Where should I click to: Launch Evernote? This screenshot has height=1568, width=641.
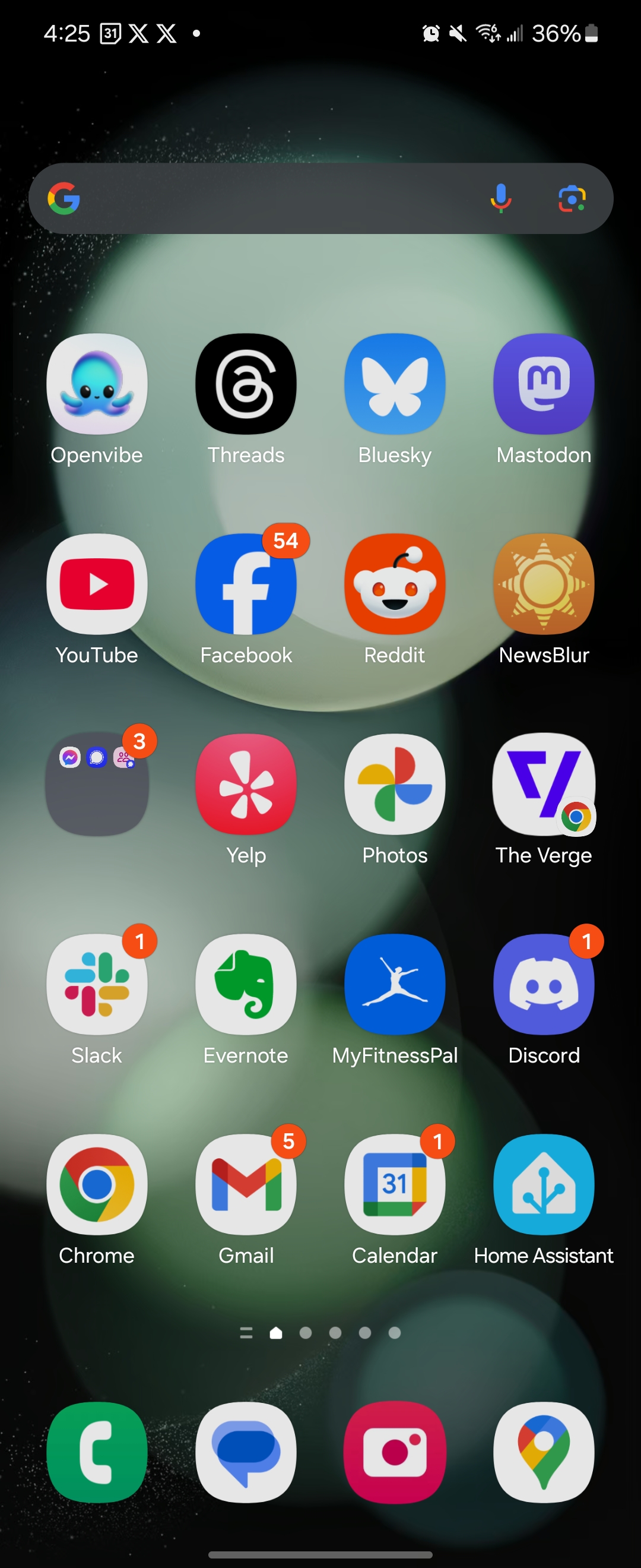(246, 984)
